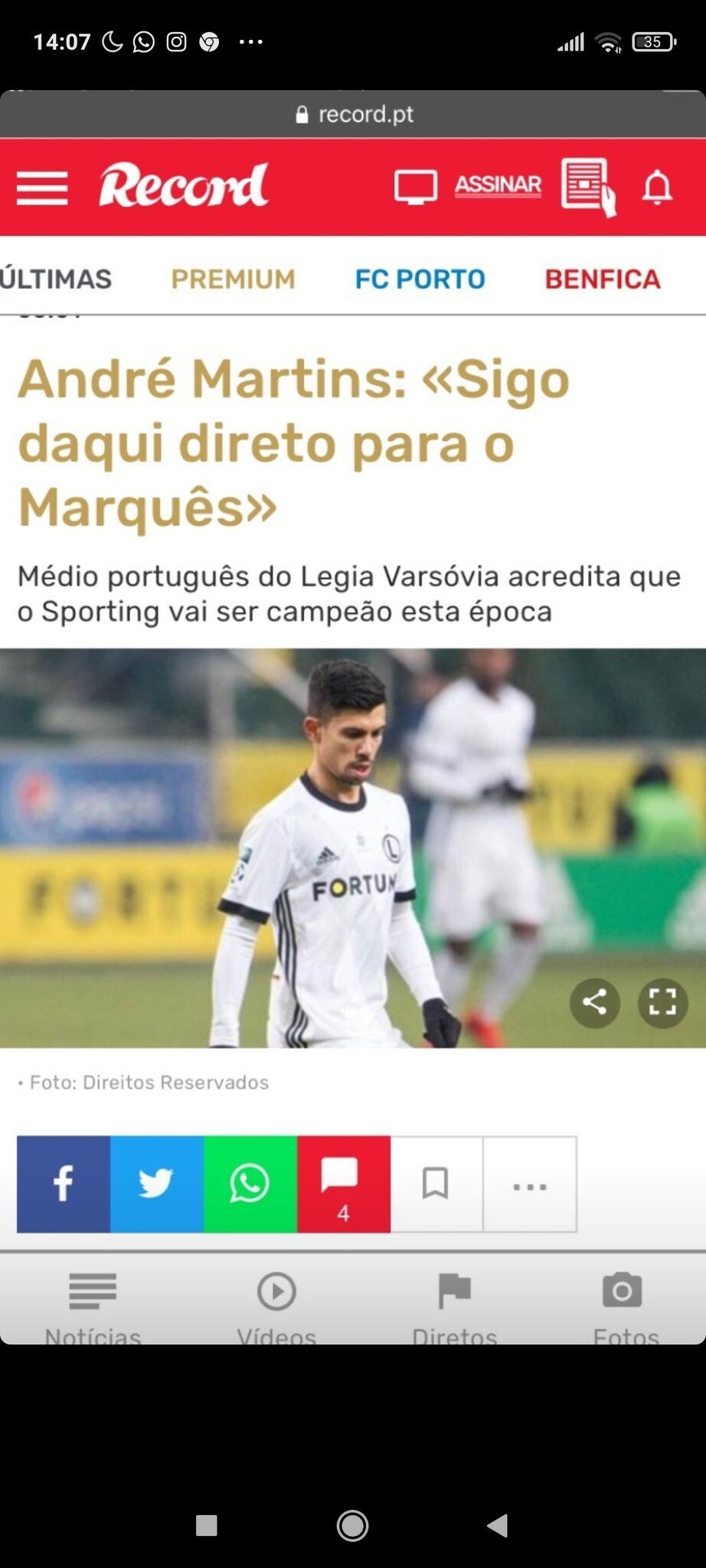Image resolution: width=706 pixels, height=1568 pixels.
Task: Share article on Facebook
Action: pyautogui.click(x=64, y=1184)
